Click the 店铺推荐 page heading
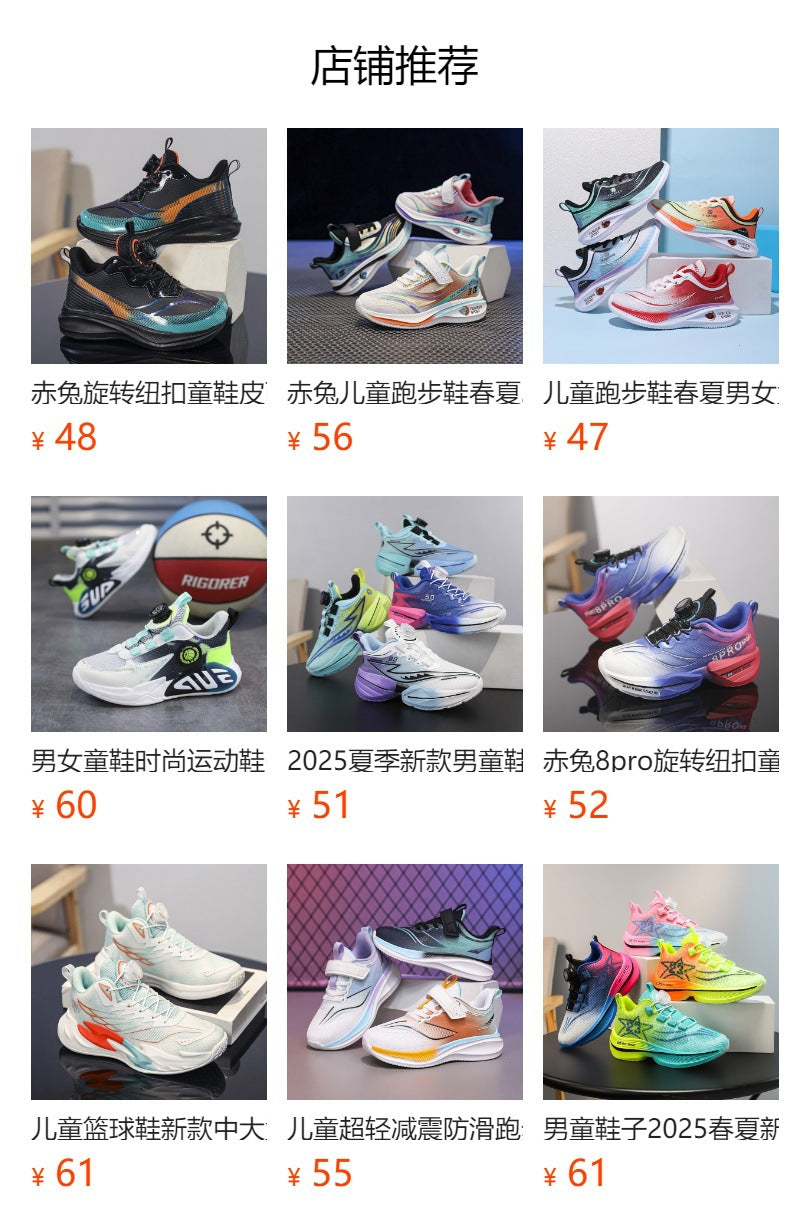790x1232 pixels. (395, 63)
